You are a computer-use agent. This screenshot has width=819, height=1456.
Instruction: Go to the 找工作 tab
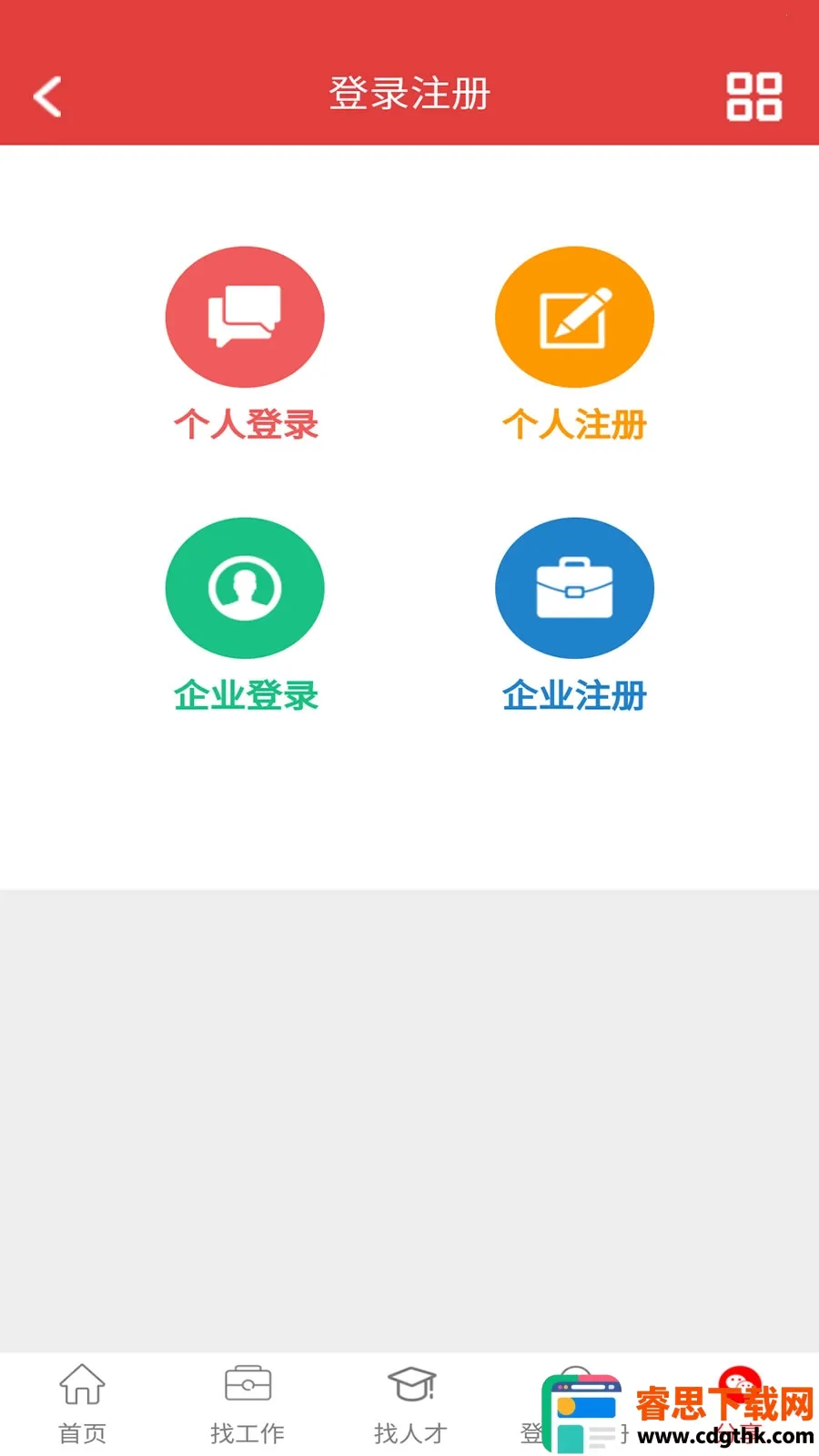click(x=248, y=1404)
